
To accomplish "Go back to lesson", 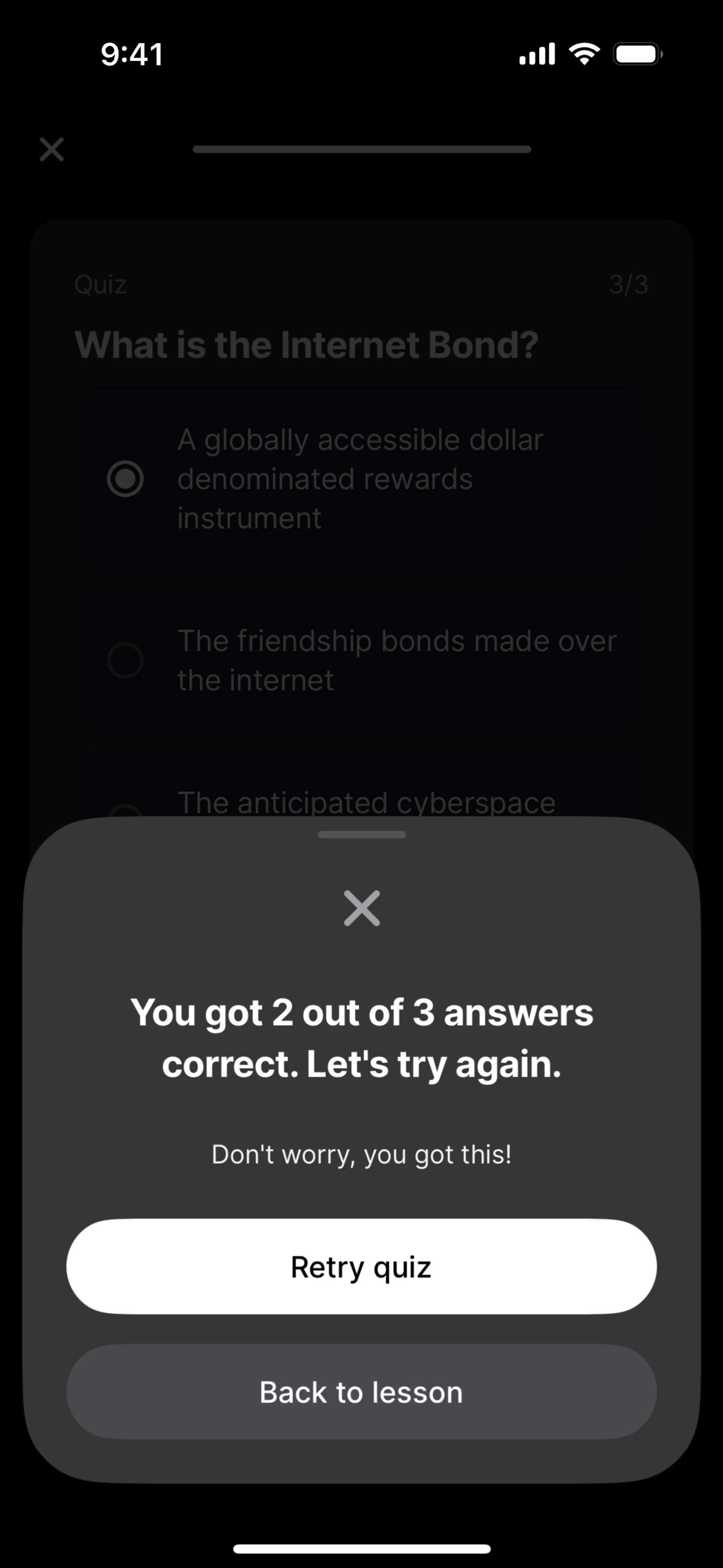I will click(361, 1392).
